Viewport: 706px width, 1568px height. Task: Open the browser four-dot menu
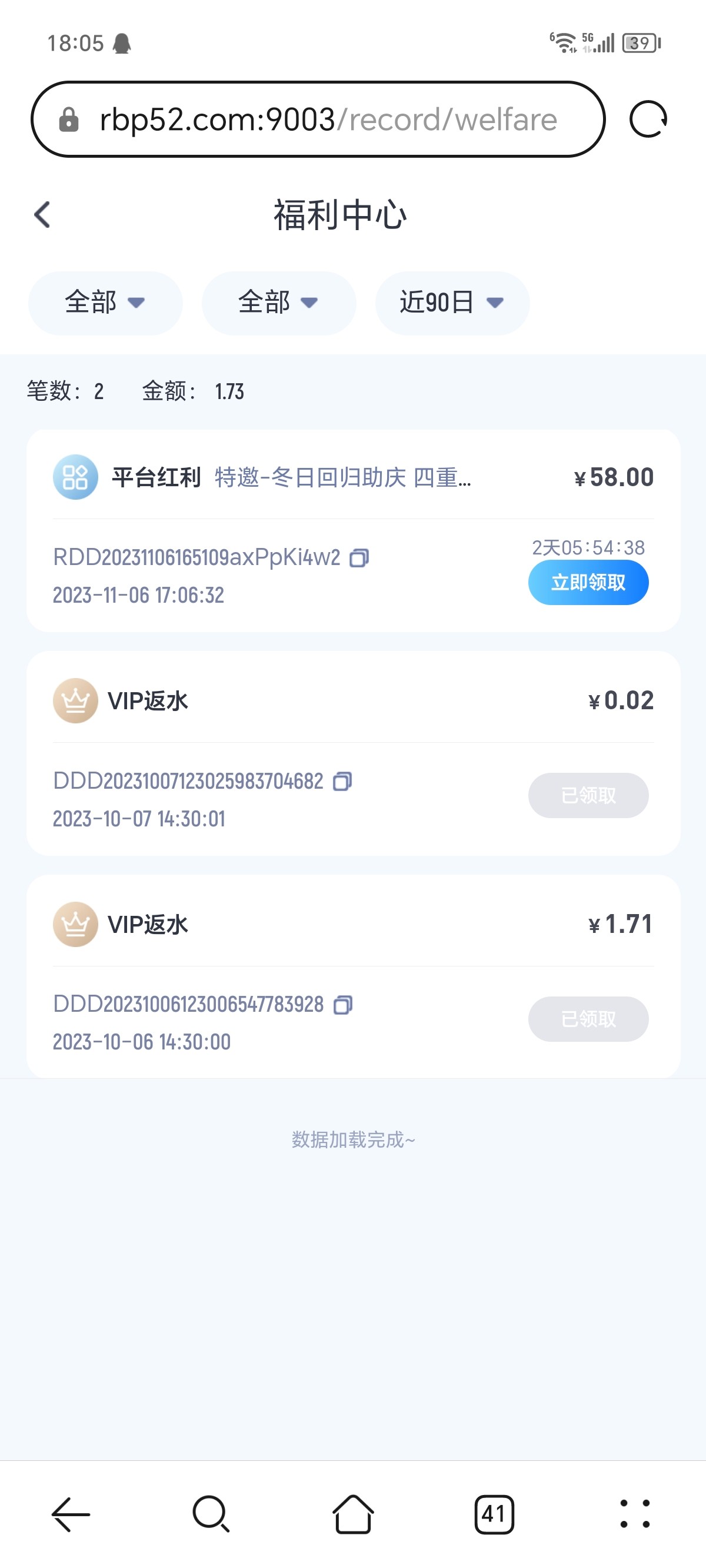(x=635, y=1513)
